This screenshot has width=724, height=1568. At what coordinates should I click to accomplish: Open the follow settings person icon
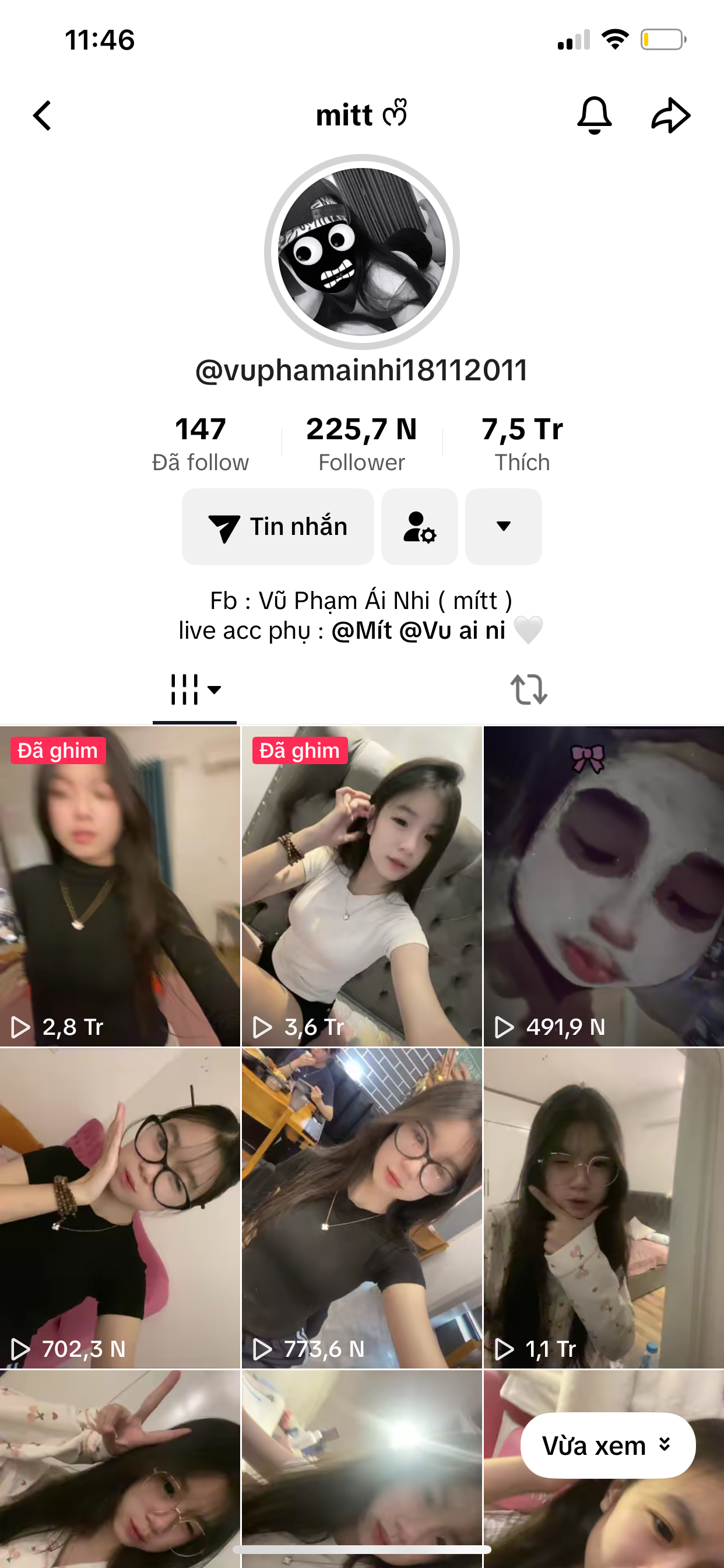pos(419,527)
